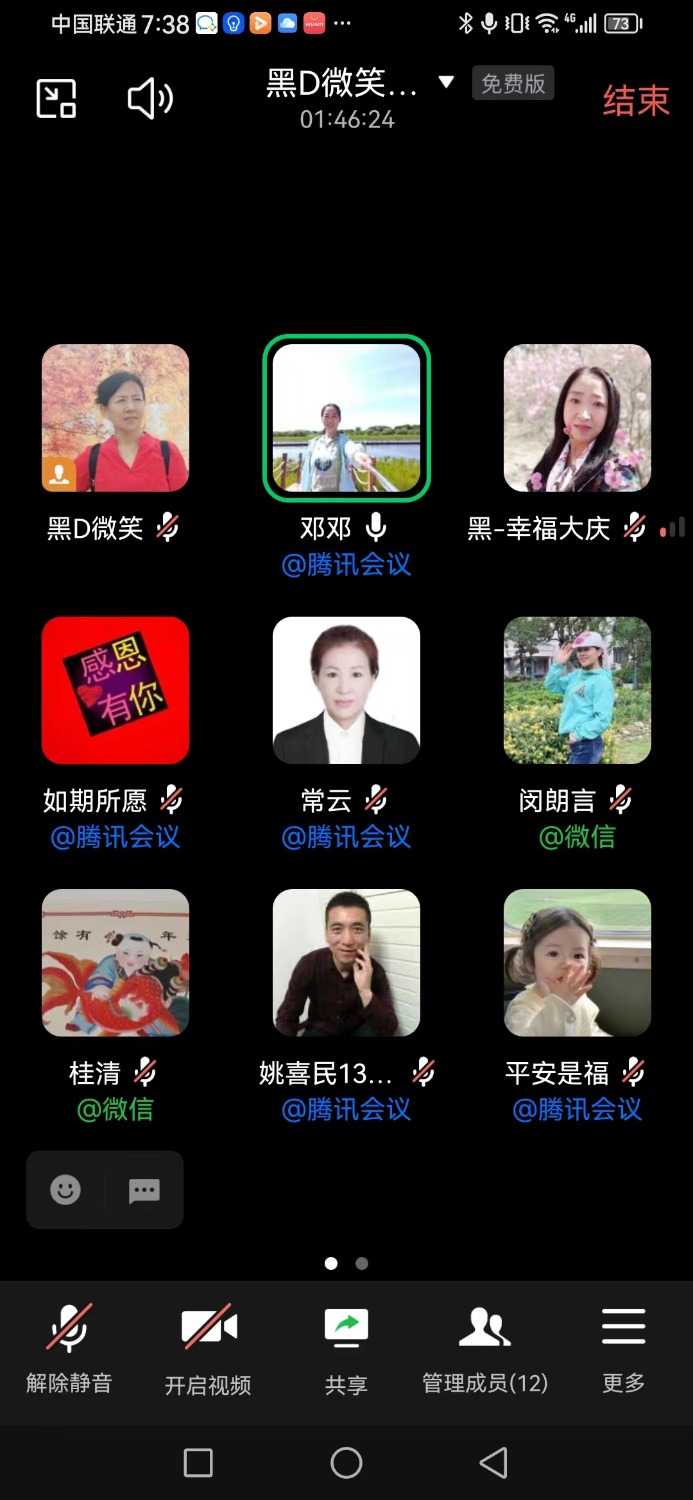The height and width of the screenshot is (1500, 693).
Task: Select 平安是福 participant tile
Action: (577, 962)
